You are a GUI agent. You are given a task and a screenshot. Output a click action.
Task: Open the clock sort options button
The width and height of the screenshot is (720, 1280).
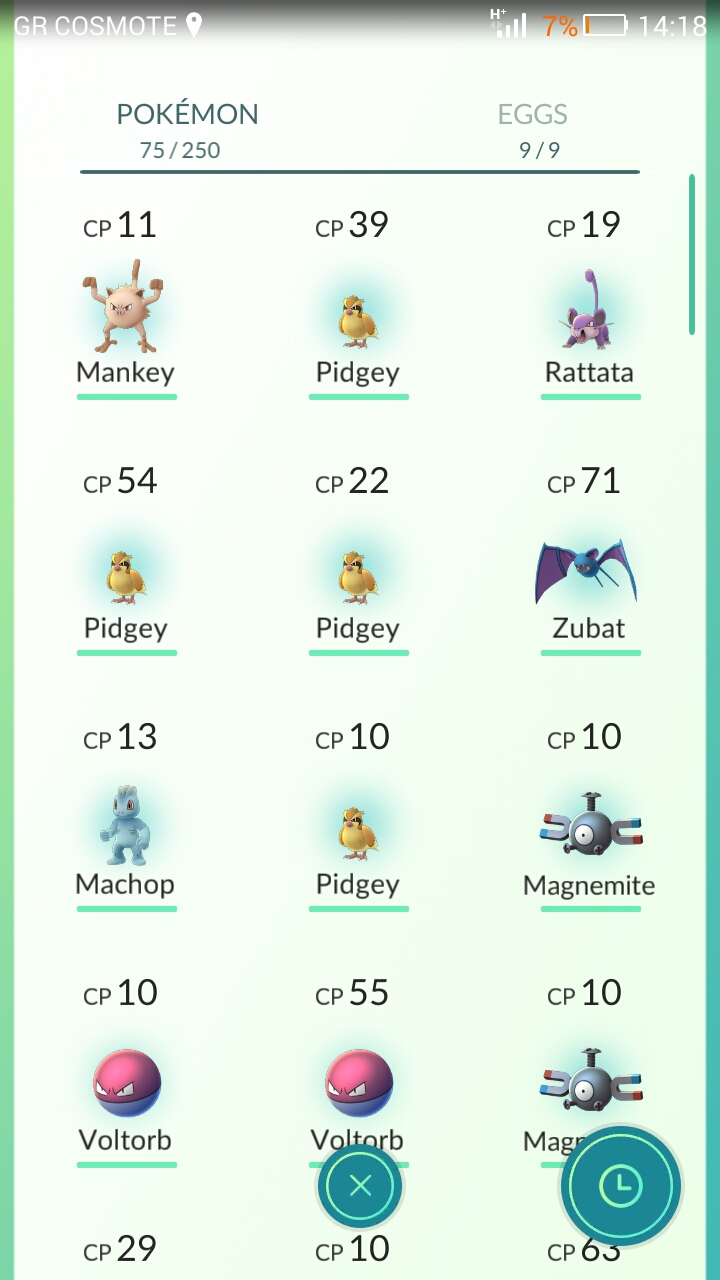point(621,1186)
